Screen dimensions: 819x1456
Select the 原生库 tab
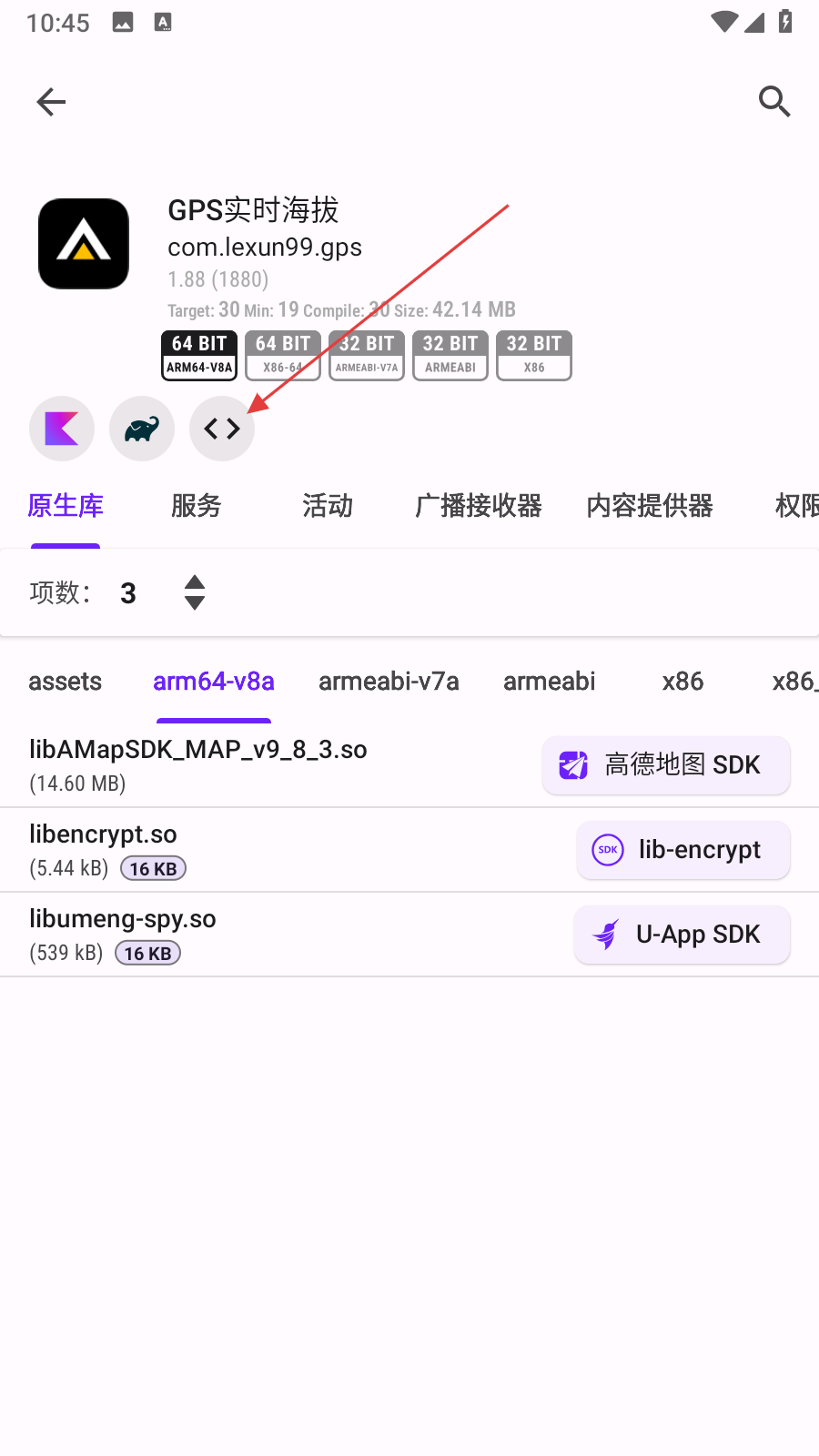[x=66, y=505]
